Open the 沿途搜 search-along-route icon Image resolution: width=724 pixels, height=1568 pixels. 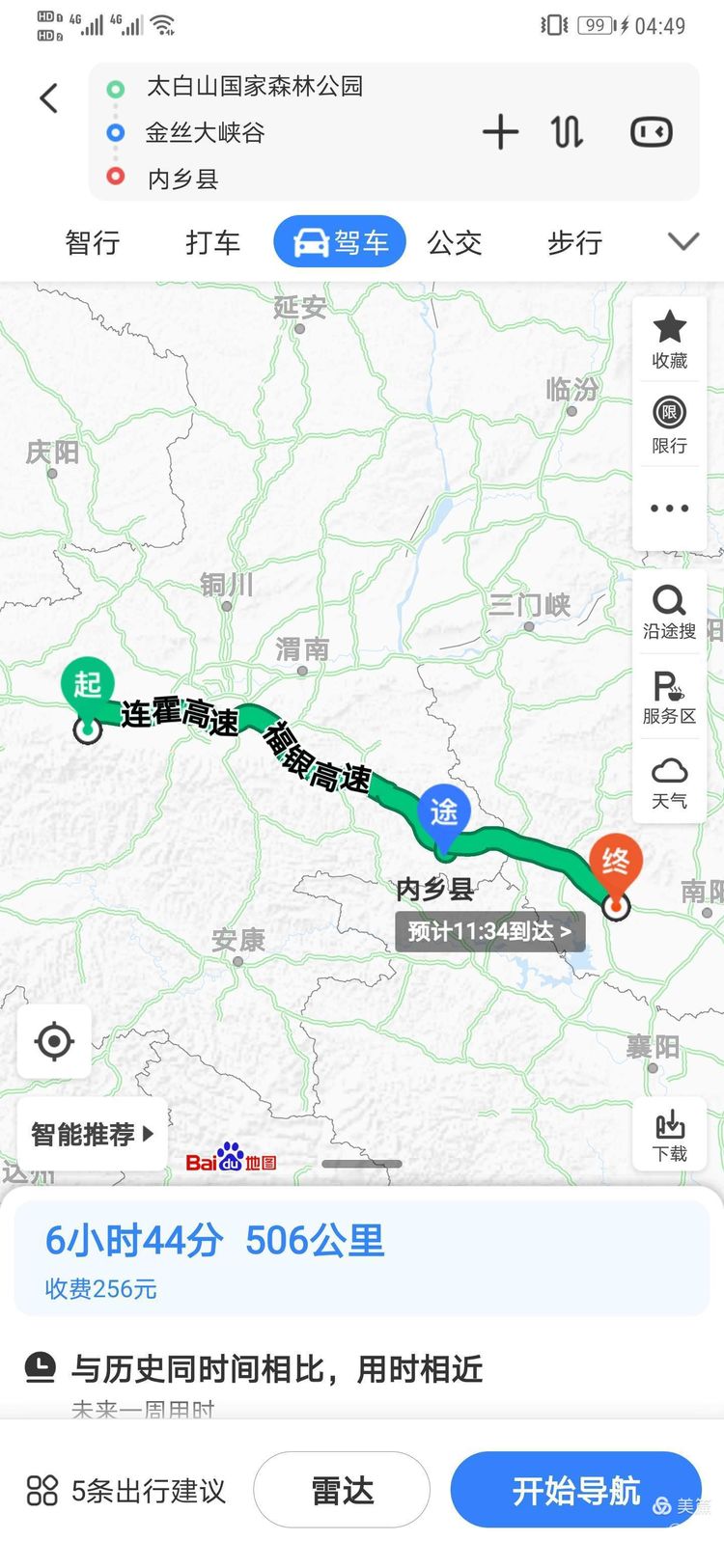(x=669, y=612)
